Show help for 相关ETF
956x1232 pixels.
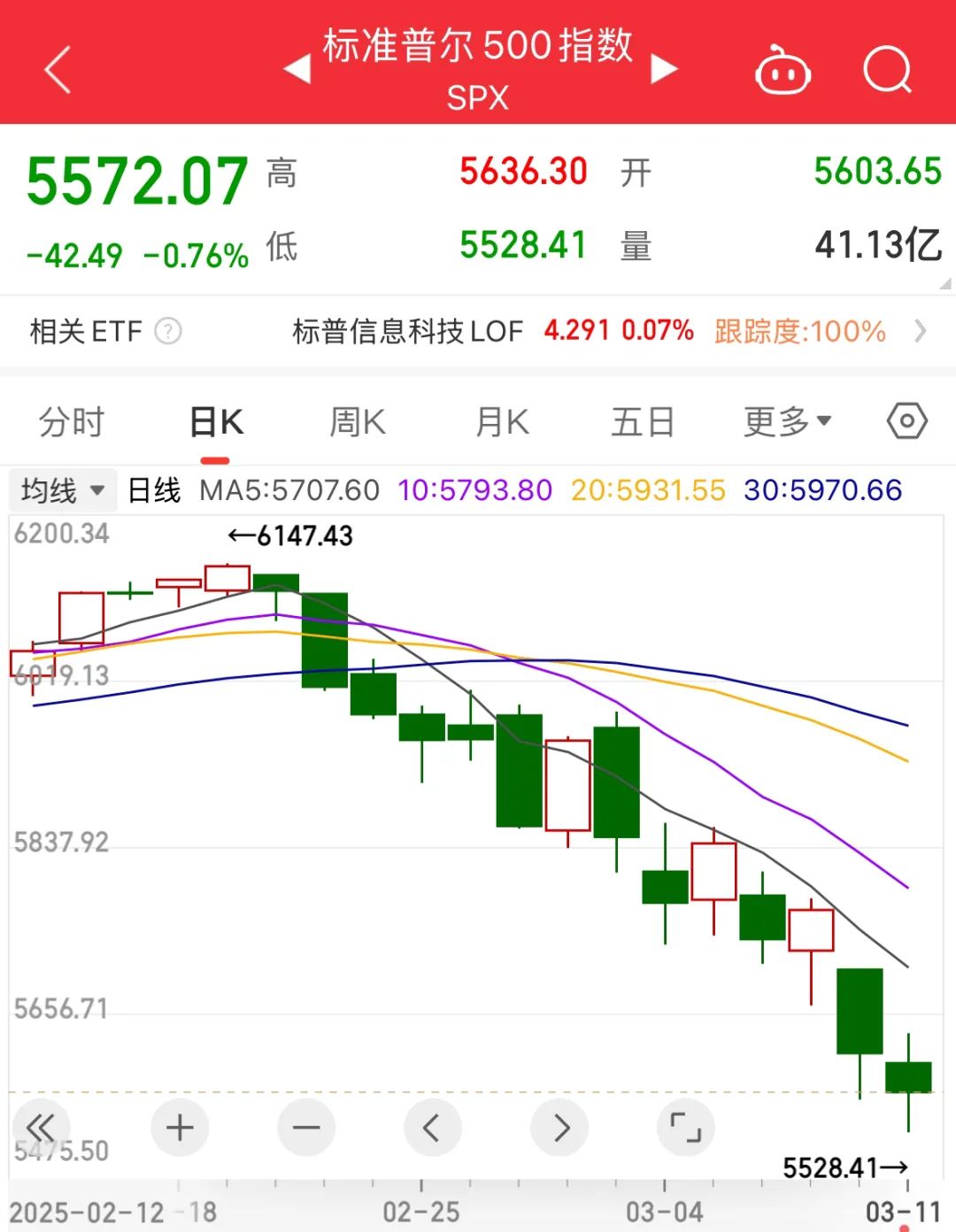click(x=168, y=332)
